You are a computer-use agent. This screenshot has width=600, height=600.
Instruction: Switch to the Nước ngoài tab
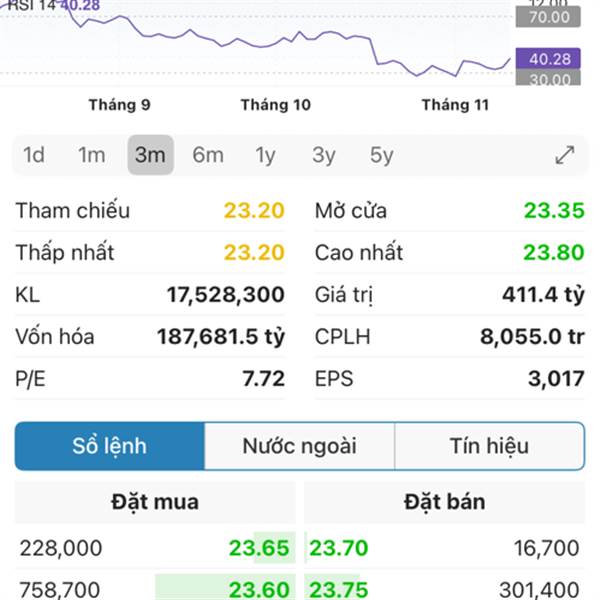pyautogui.click(x=299, y=446)
